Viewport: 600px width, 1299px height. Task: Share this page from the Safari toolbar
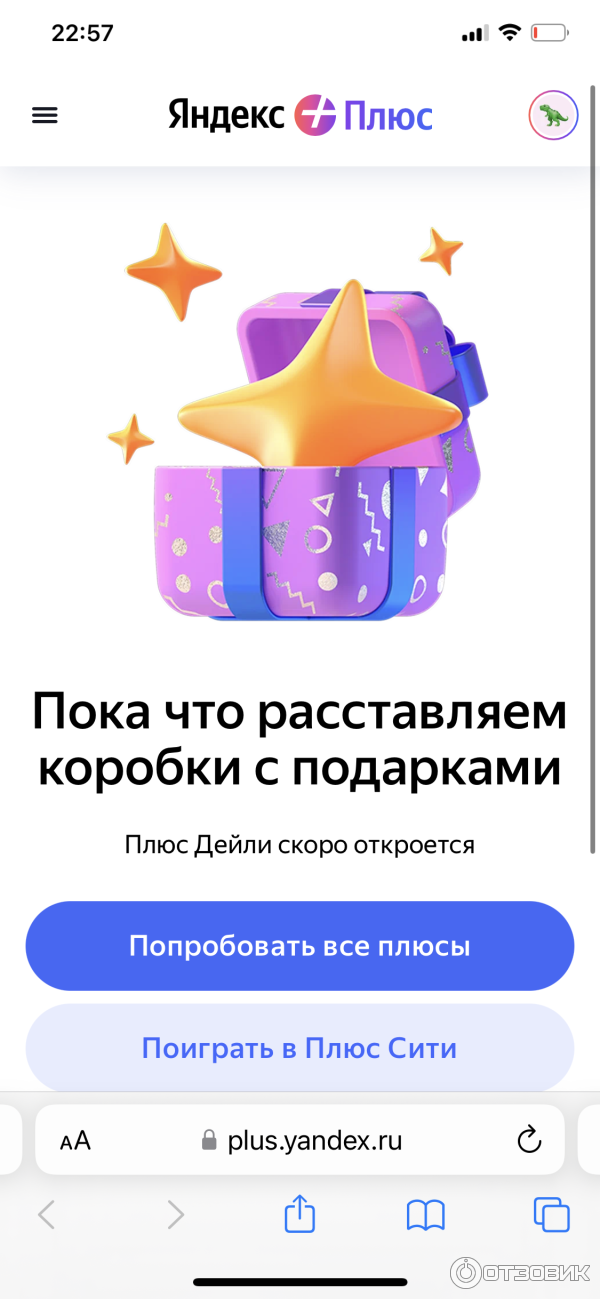coord(300,1215)
